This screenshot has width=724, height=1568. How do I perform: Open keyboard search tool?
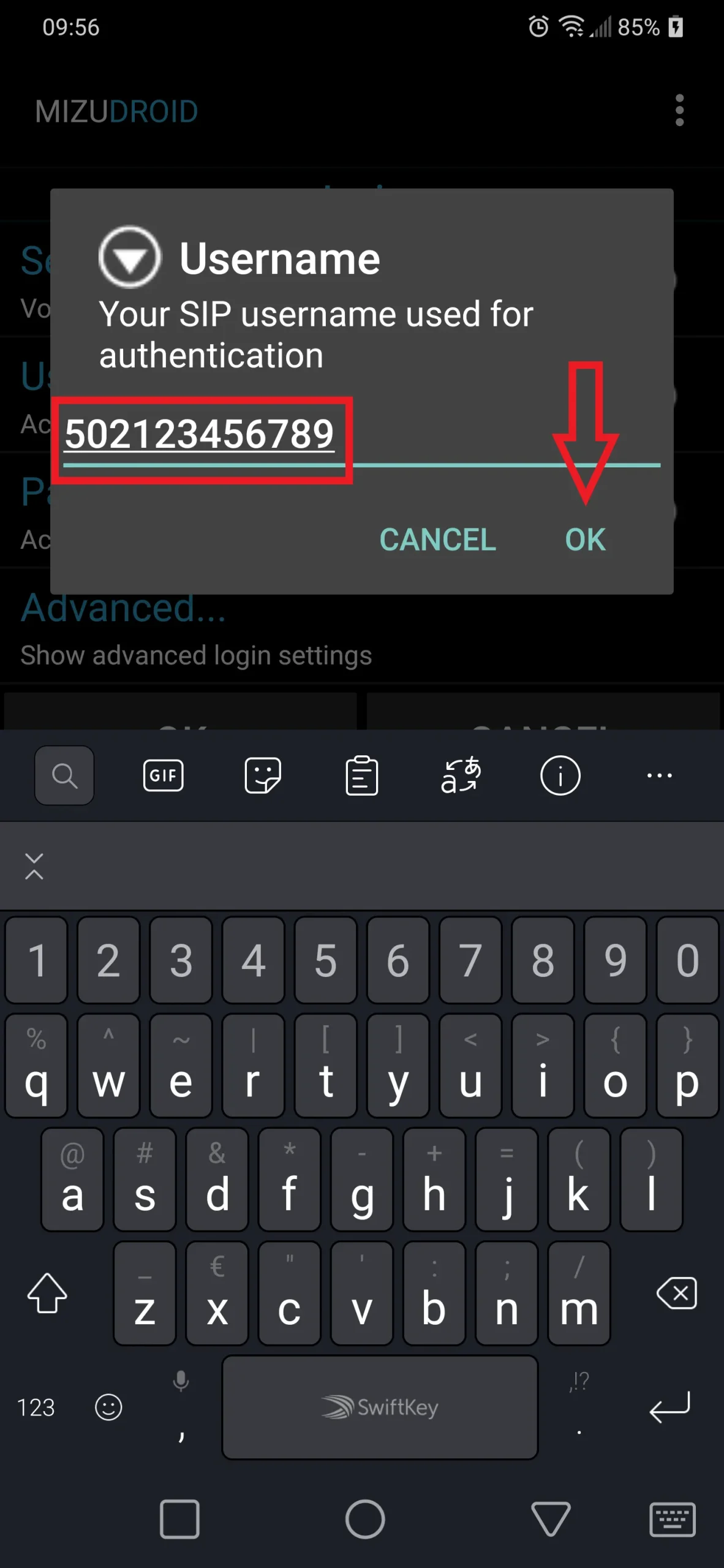coord(64,775)
